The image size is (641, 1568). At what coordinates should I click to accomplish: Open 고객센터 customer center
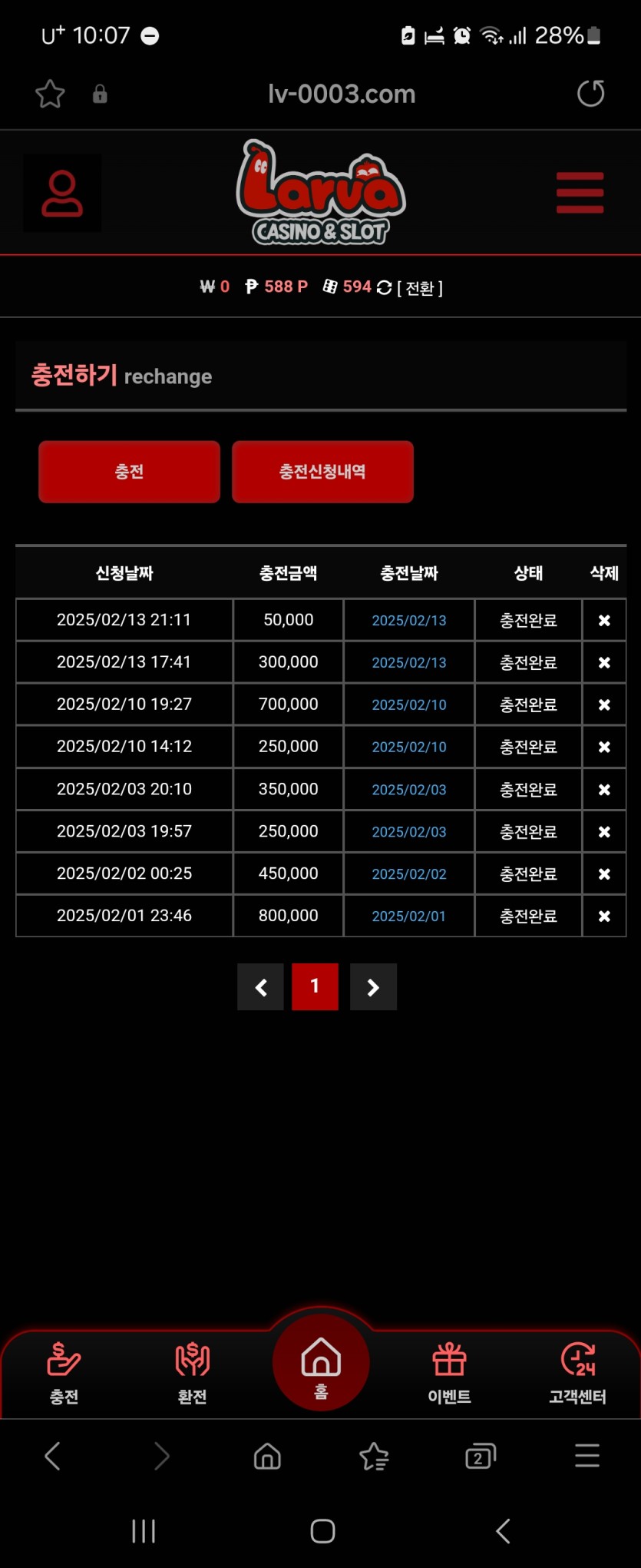[577, 1373]
